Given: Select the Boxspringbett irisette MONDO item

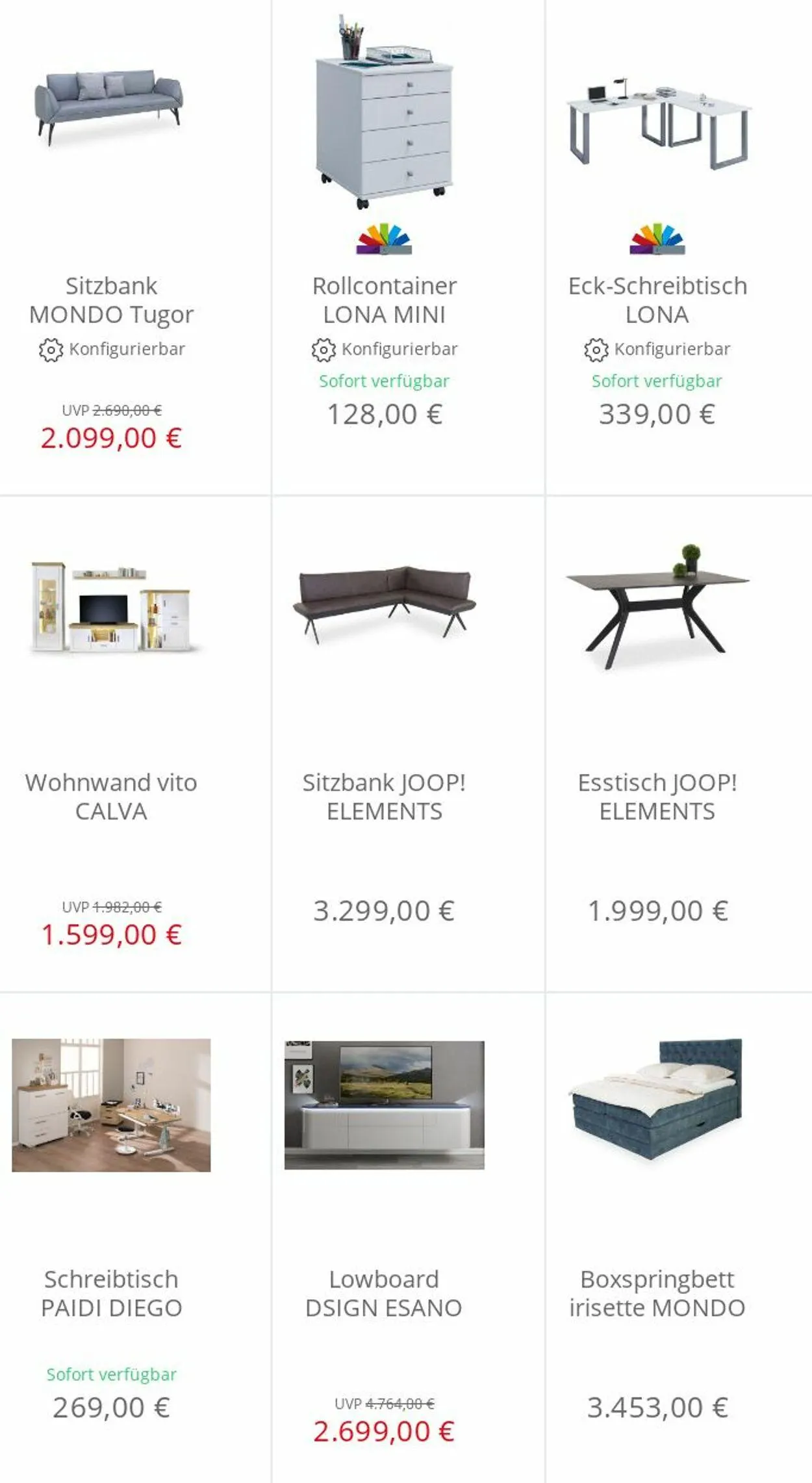Looking at the screenshot, I should pos(657,1293).
